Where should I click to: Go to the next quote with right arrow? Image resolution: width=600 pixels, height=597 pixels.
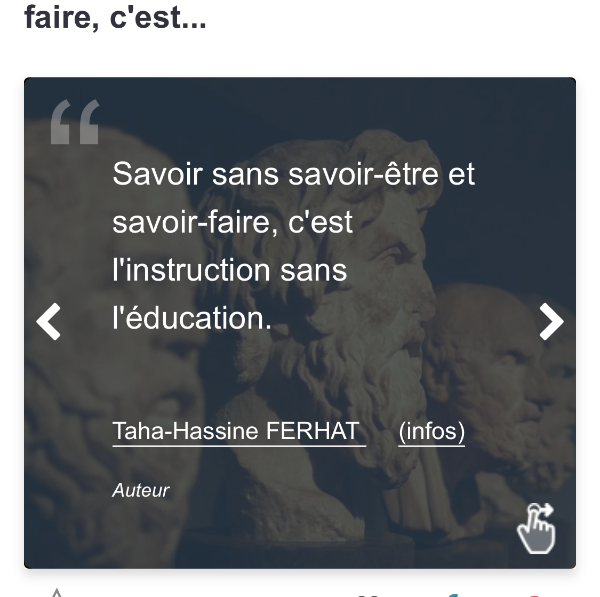click(x=551, y=322)
